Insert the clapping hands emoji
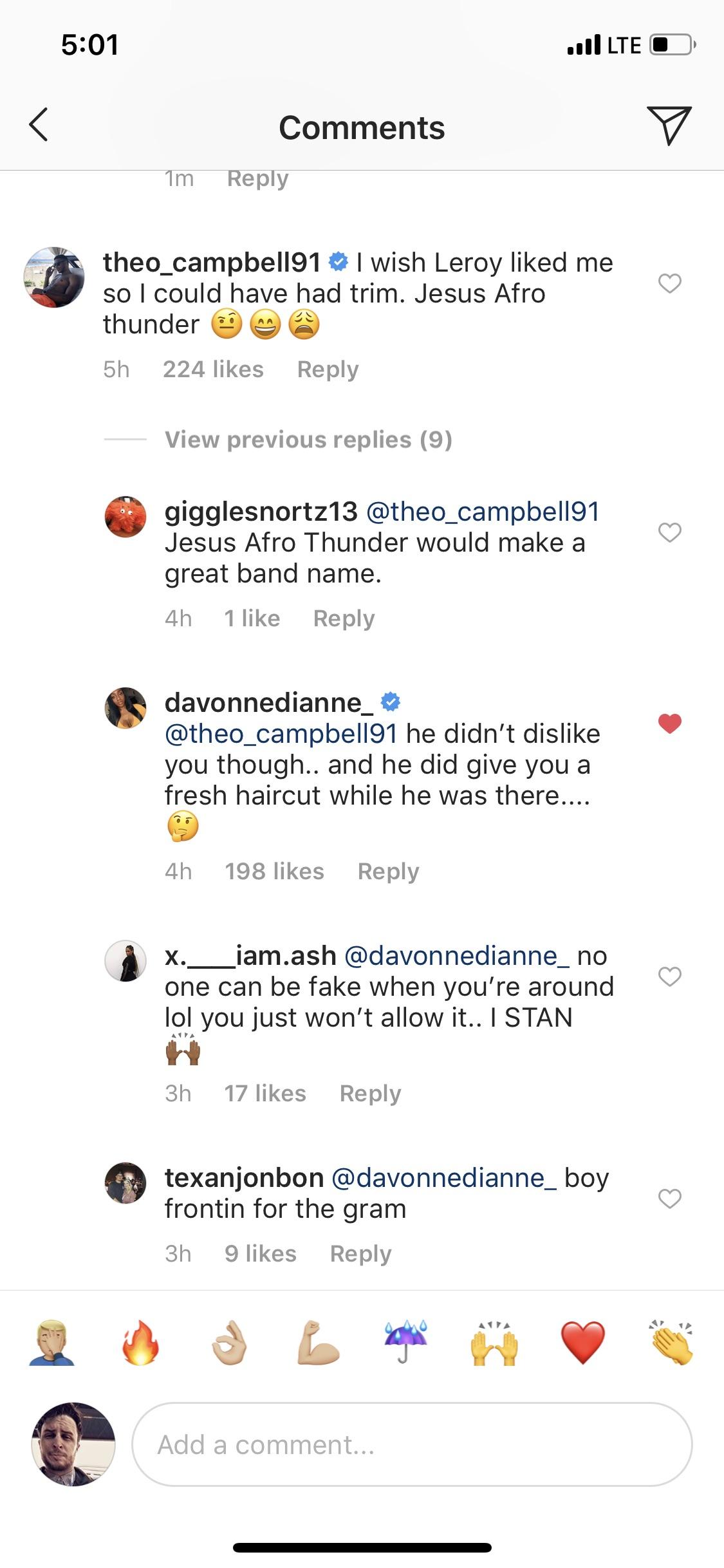This screenshot has height=1568, width=724. [x=671, y=1343]
